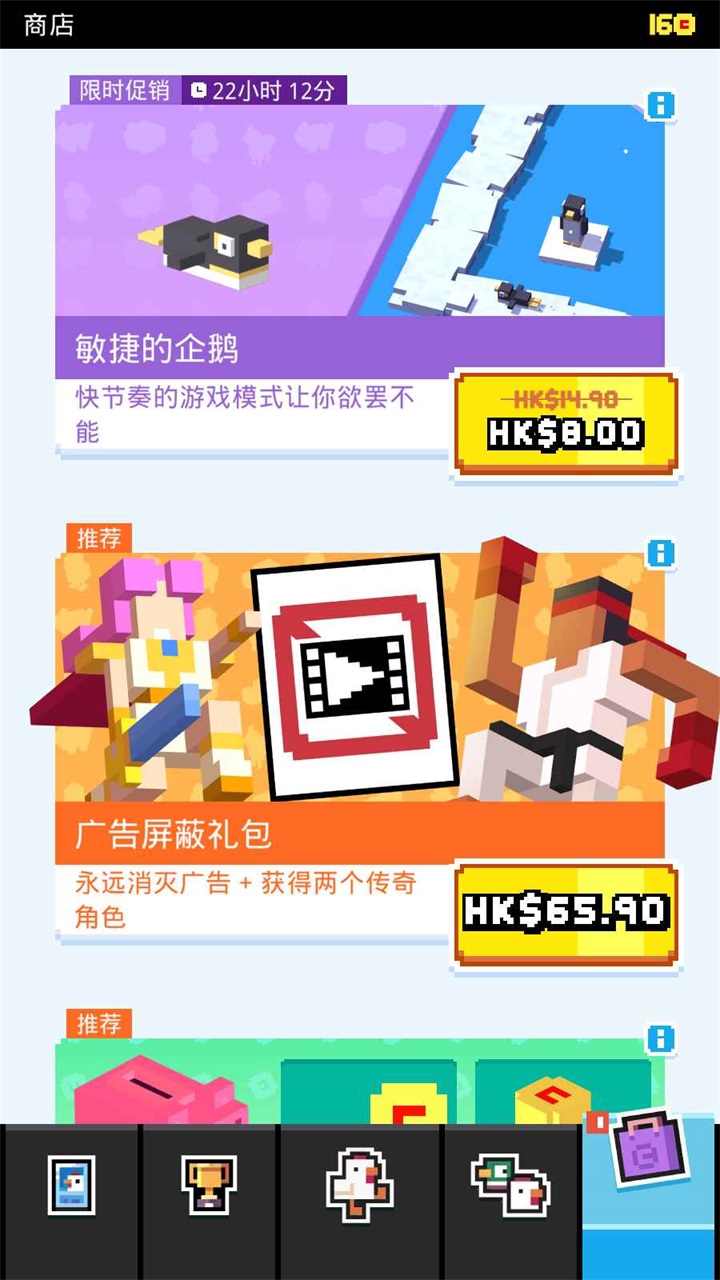This screenshot has height=1280, width=720.
Task: Purchase 广告屏蔽礼包 for HK$65.90
Action: pyautogui.click(x=565, y=911)
